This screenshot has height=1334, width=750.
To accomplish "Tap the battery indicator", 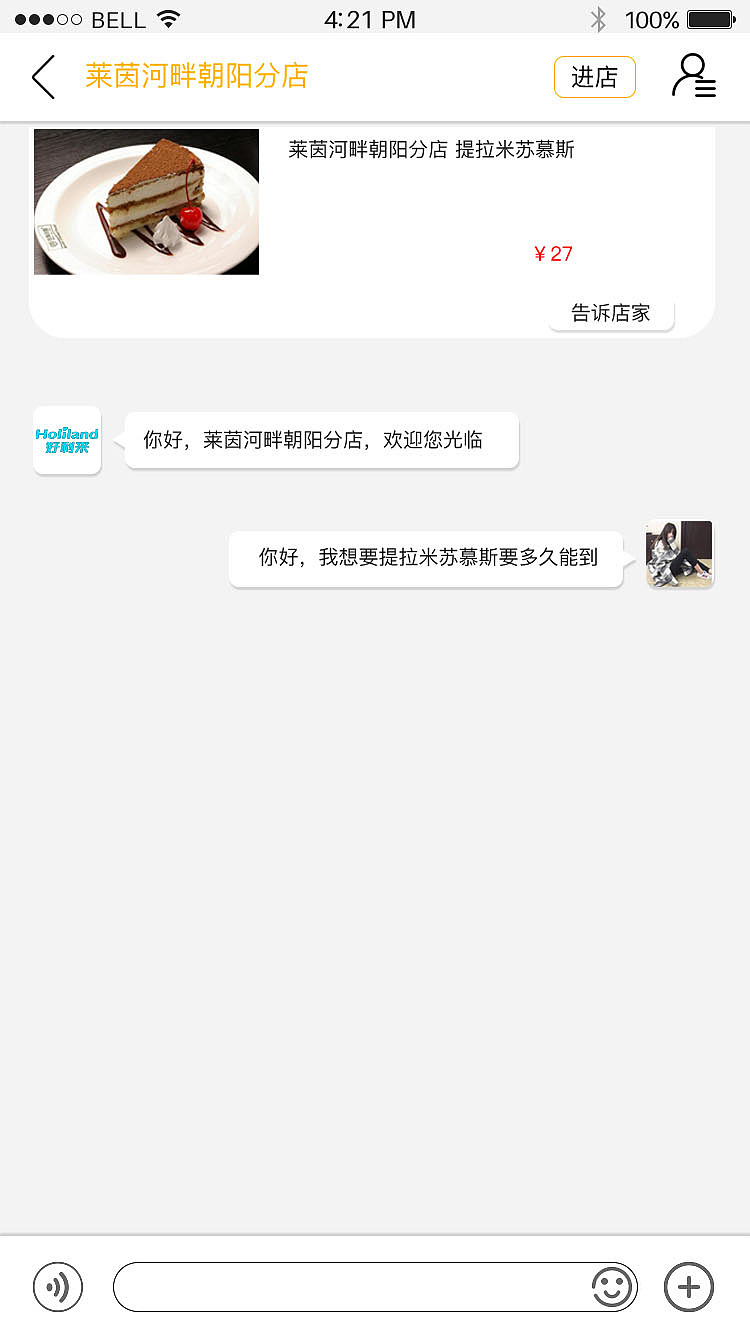I will point(712,17).
